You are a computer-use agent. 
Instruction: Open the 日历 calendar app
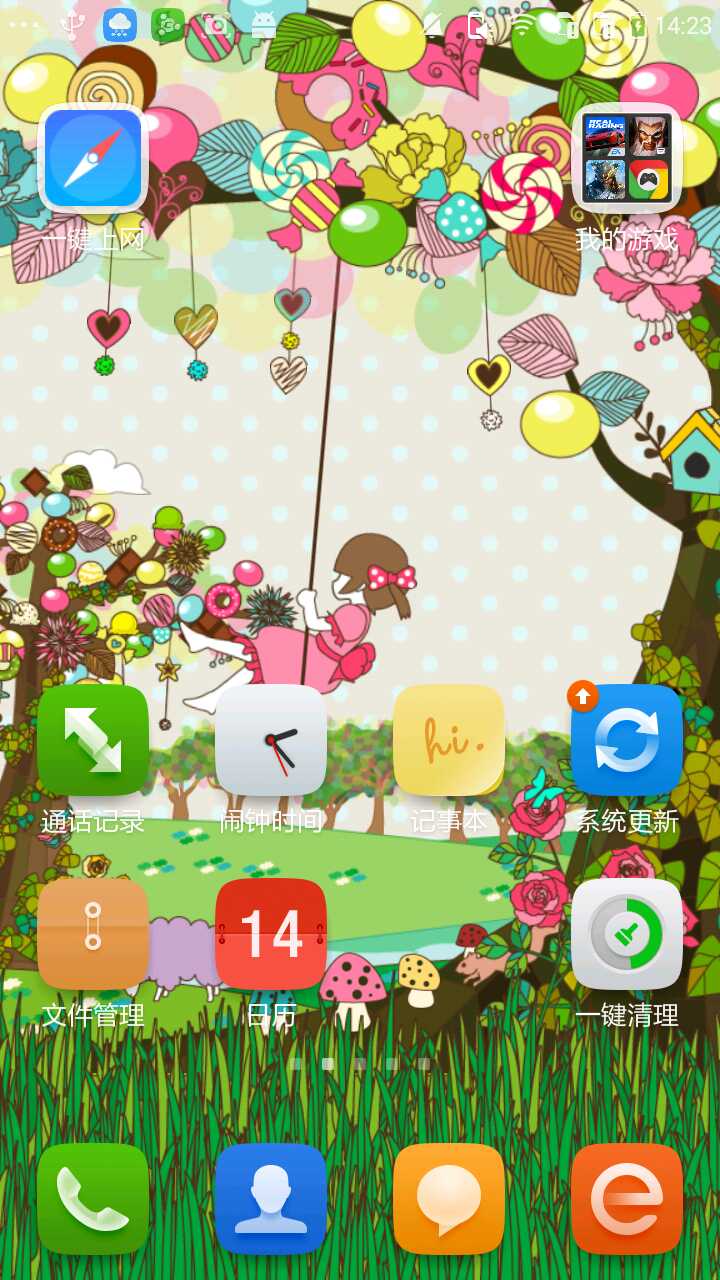[x=271, y=935]
